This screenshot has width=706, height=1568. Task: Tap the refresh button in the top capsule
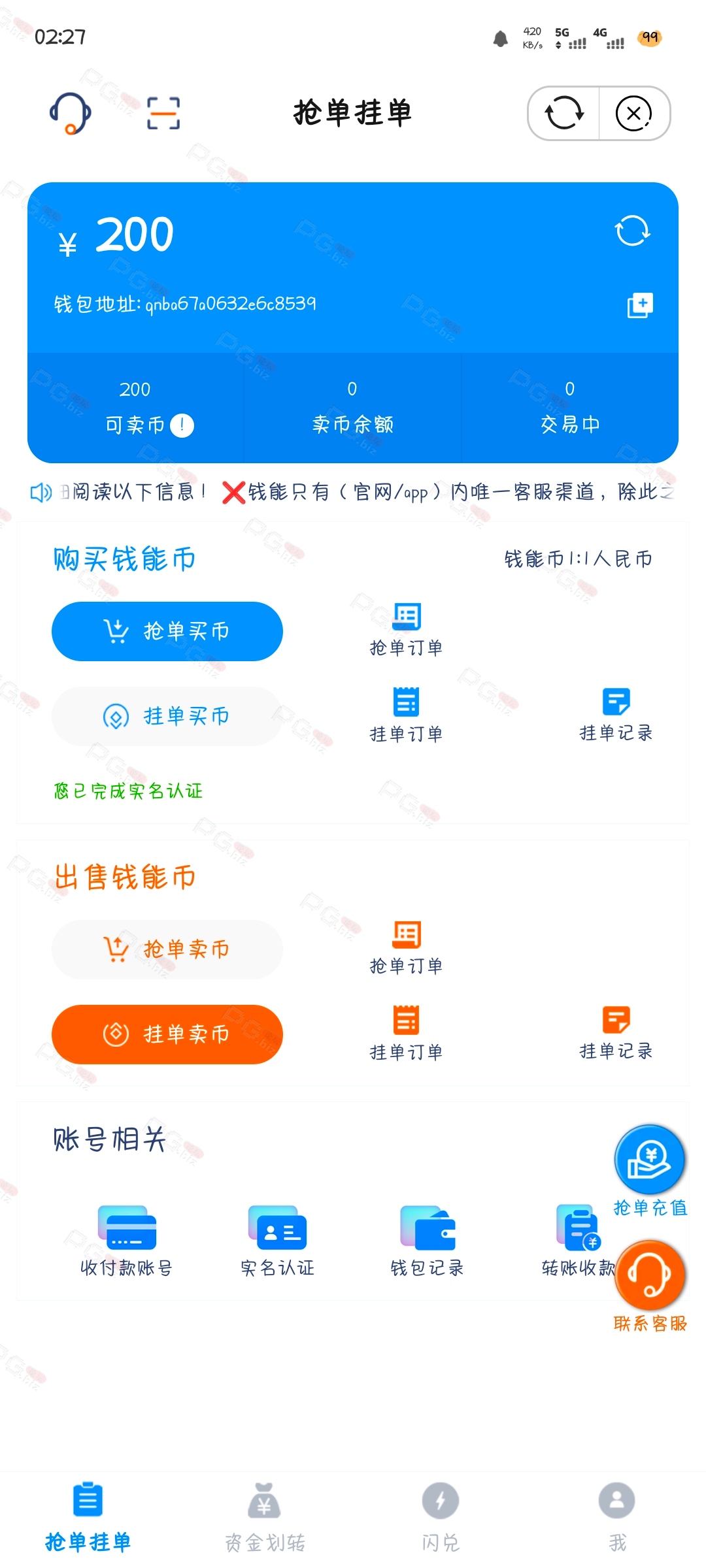click(564, 113)
